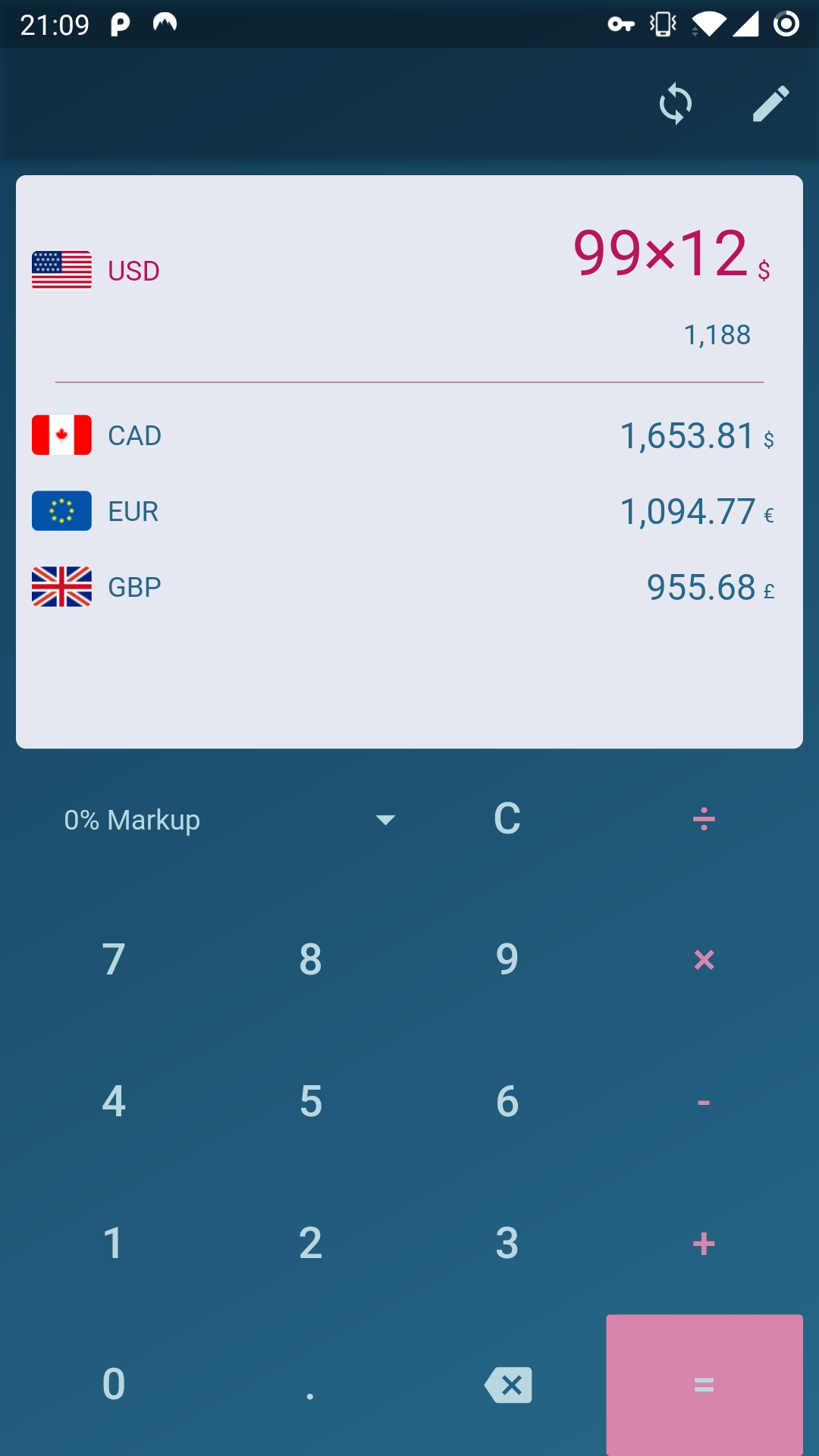
Task: Select the USD base currency row
Action: [x=409, y=271]
